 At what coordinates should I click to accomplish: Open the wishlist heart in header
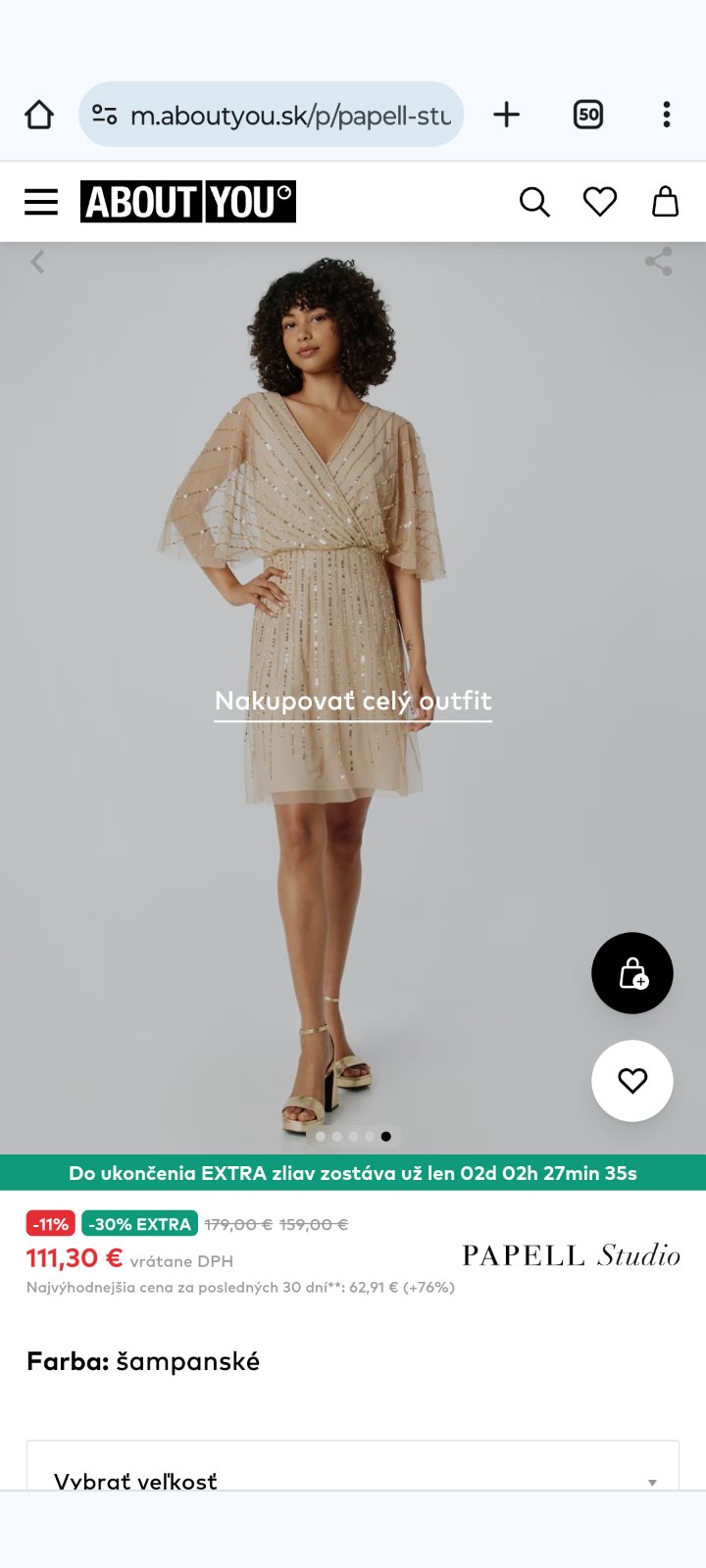pyautogui.click(x=600, y=202)
